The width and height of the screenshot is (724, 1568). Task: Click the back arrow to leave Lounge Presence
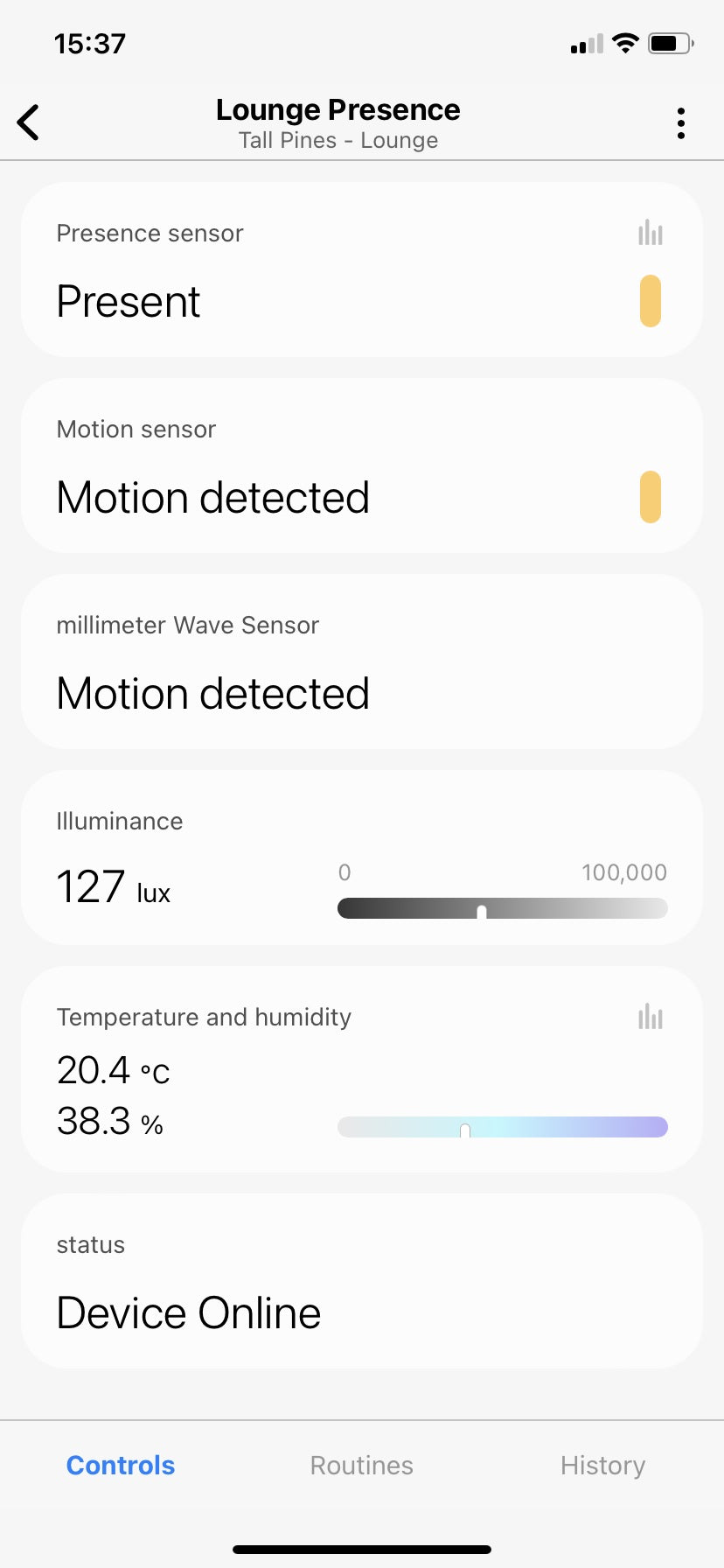29,122
